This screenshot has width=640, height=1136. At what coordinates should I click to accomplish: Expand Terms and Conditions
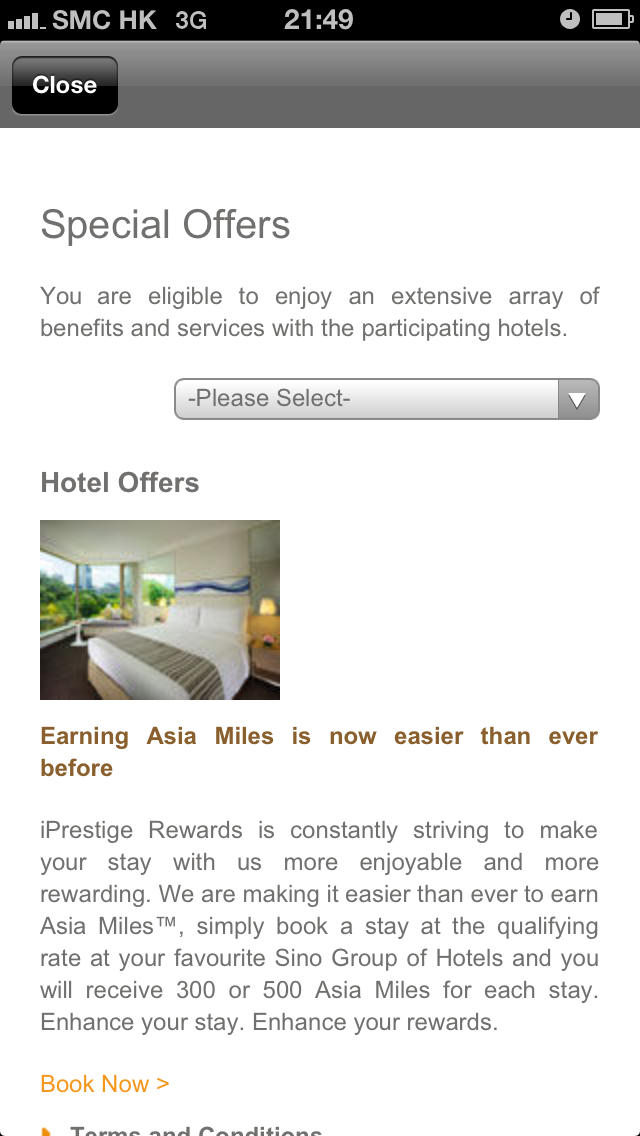(195, 1129)
